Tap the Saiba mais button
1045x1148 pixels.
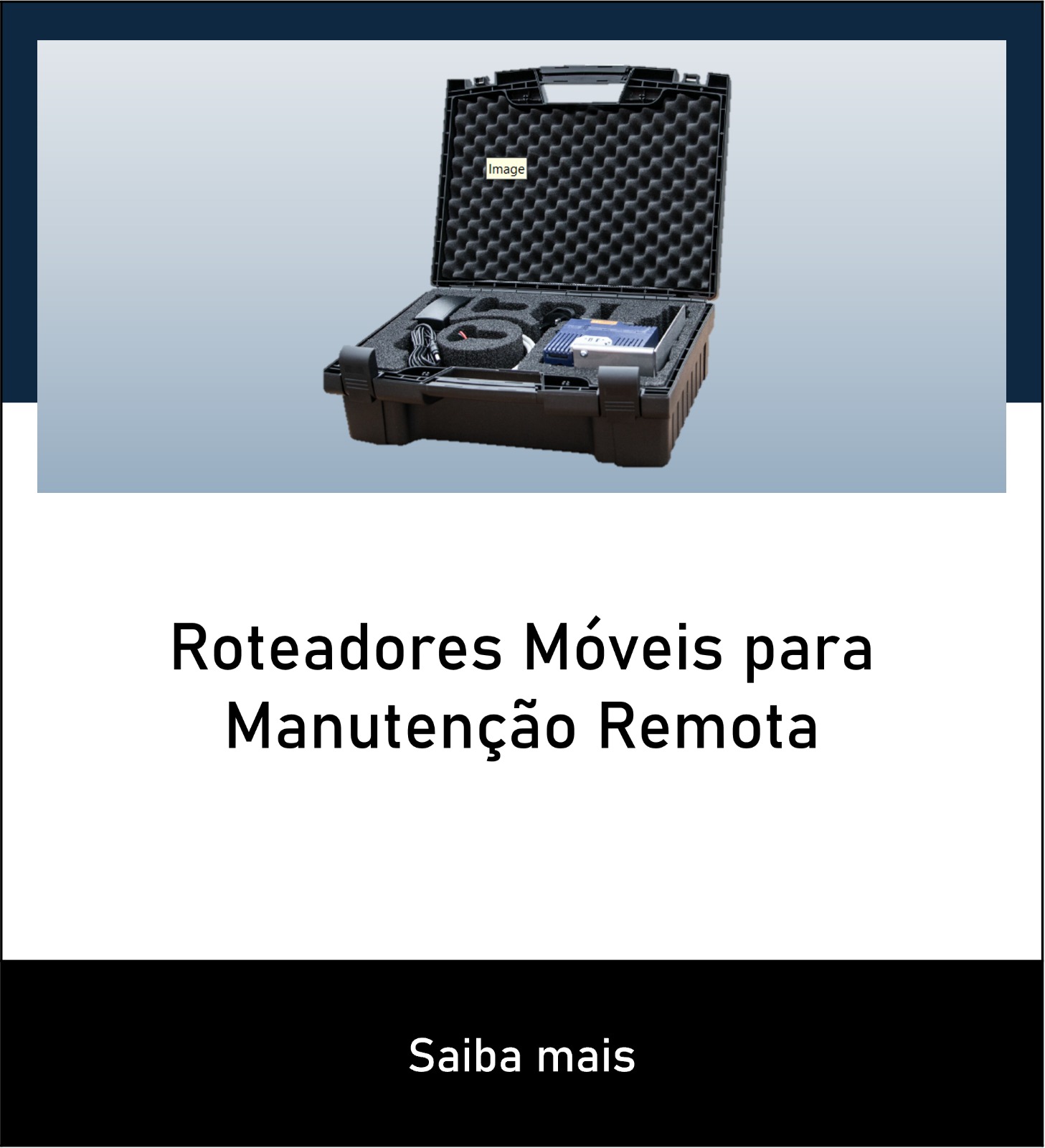coord(522,1055)
